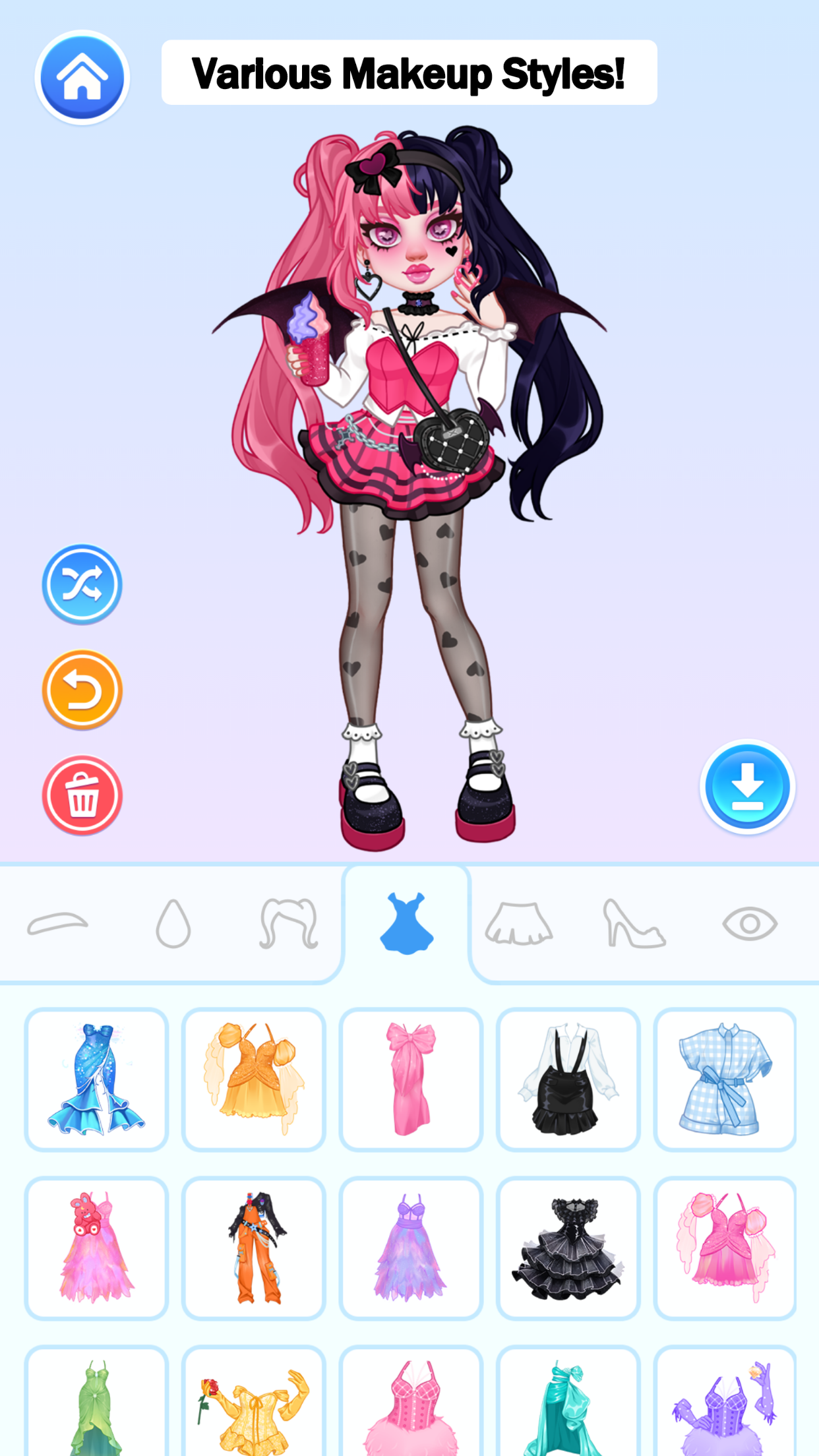Pick the purple feathered gown
The image size is (819, 1456).
411,1248
